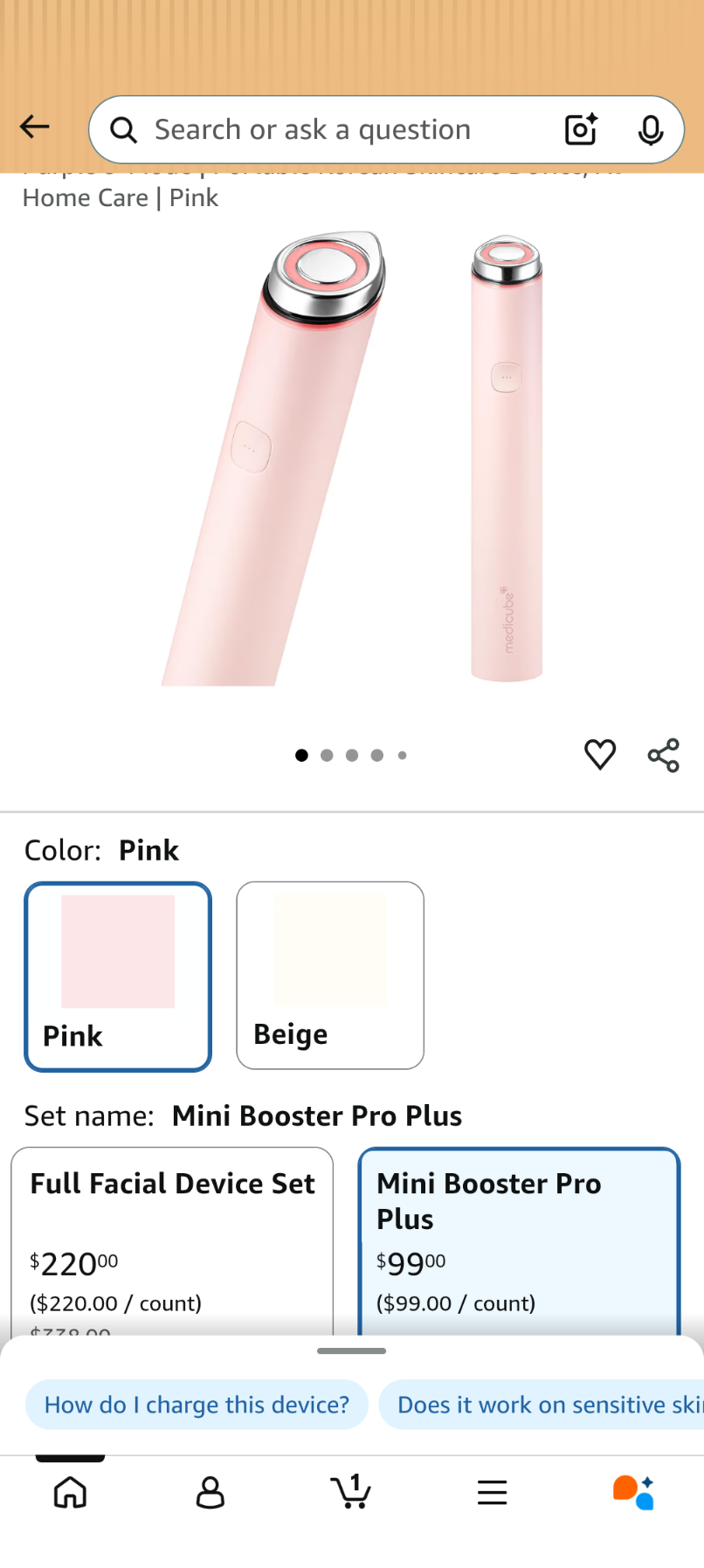
Task: Expand the suggested questions sheet handle
Action: click(x=352, y=1351)
